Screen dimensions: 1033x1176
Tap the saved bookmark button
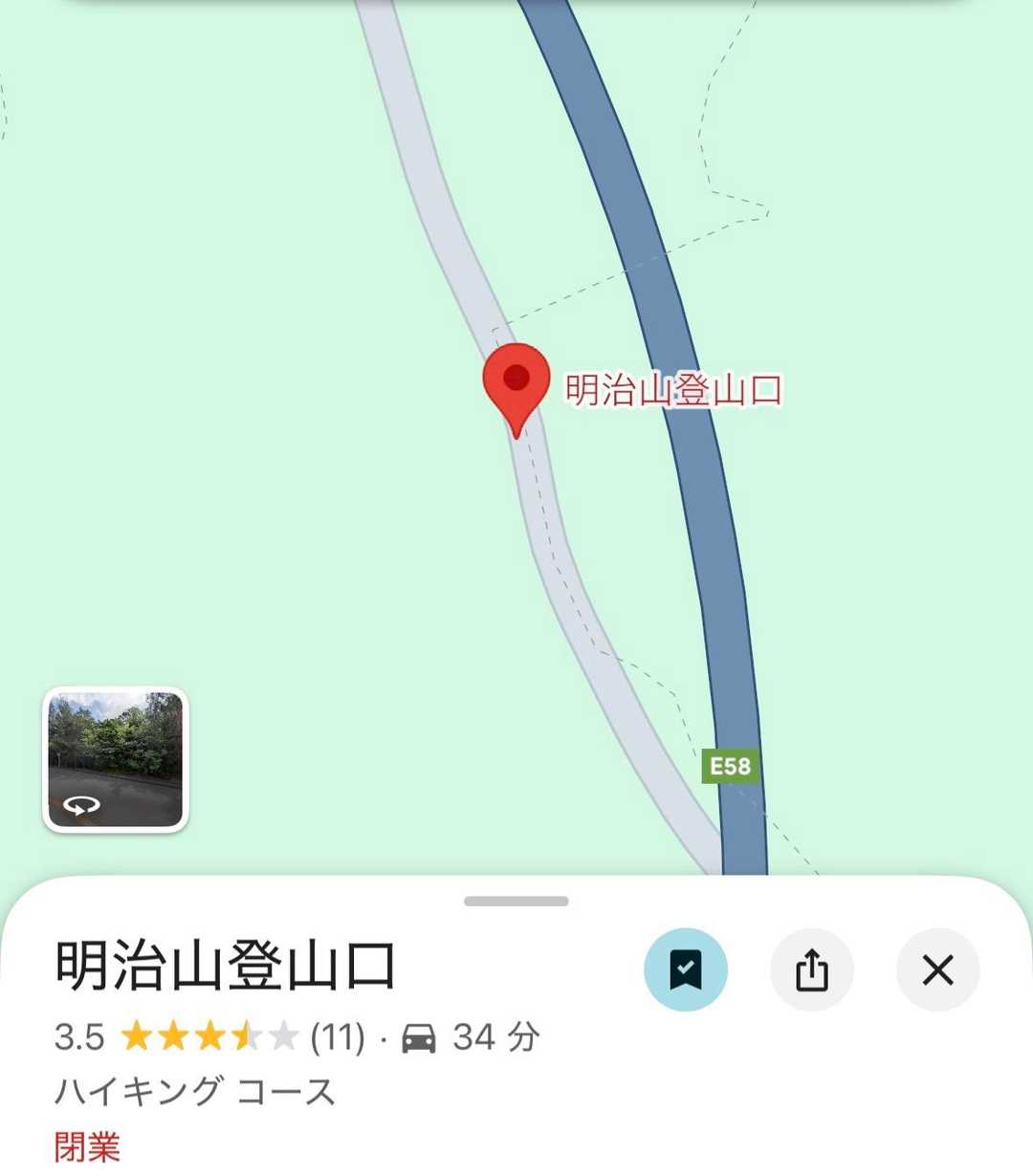(x=685, y=969)
